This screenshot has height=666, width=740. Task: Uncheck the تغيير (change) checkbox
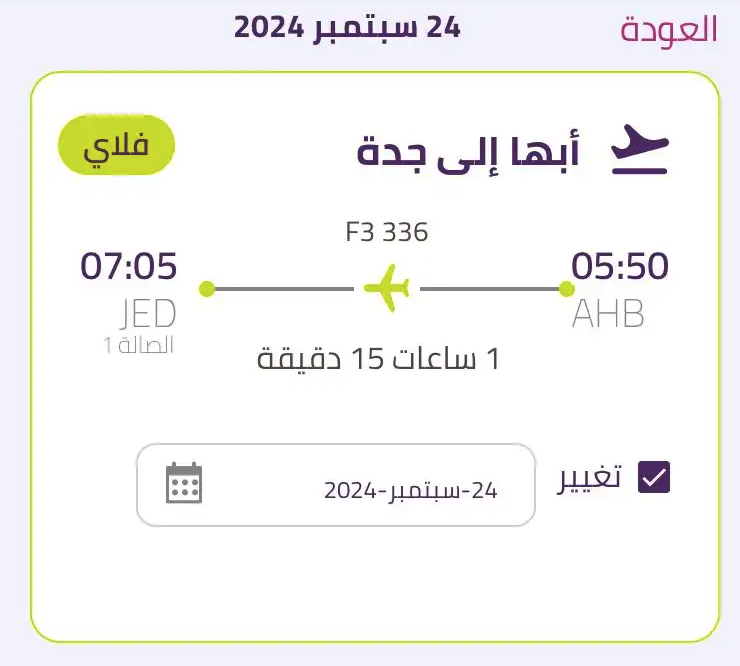pyautogui.click(x=653, y=478)
